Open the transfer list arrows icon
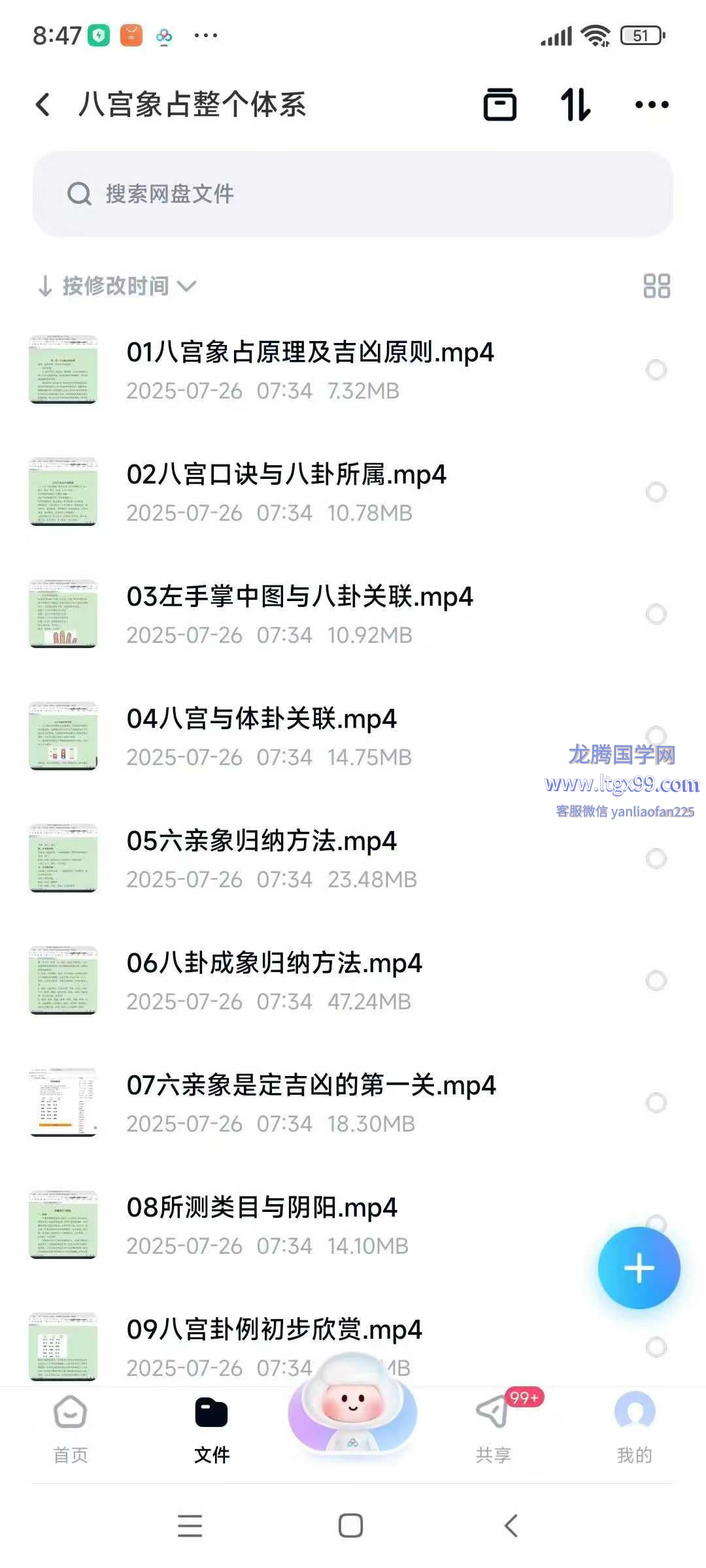Viewport: 706px width, 1568px height. [575, 105]
